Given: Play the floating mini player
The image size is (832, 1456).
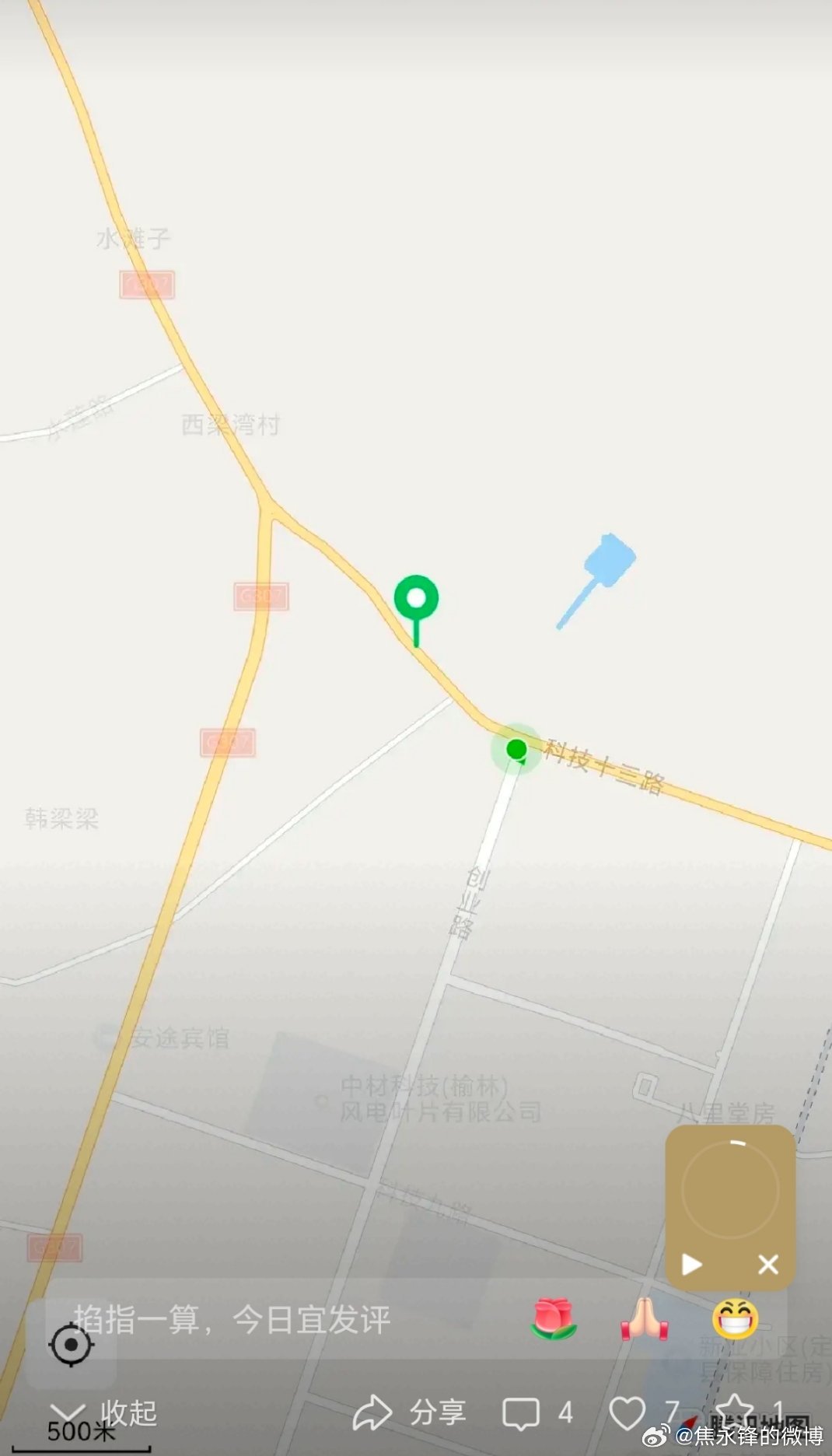Looking at the screenshot, I should click(x=691, y=1265).
